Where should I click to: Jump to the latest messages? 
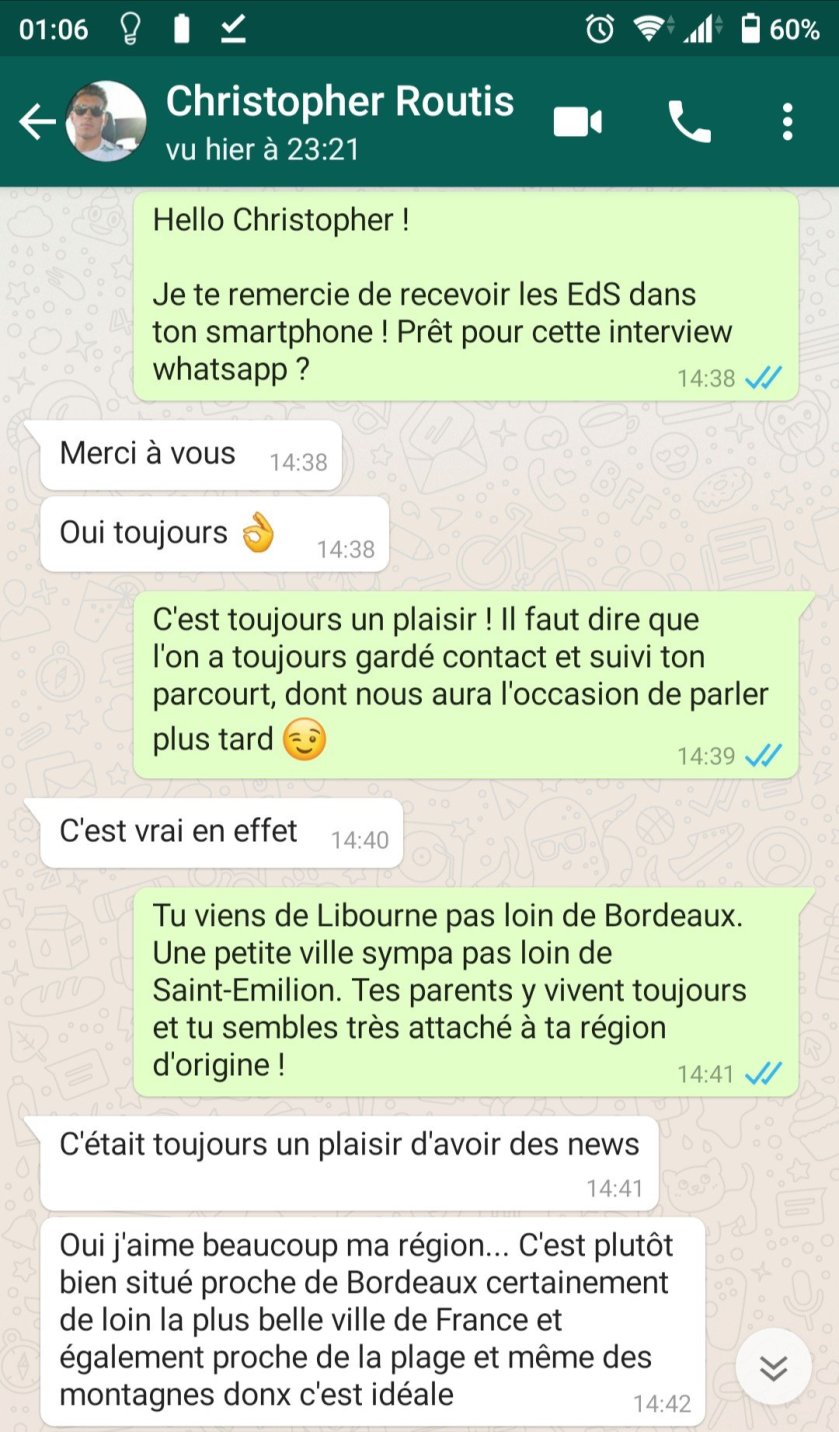[x=773, y=1367]
